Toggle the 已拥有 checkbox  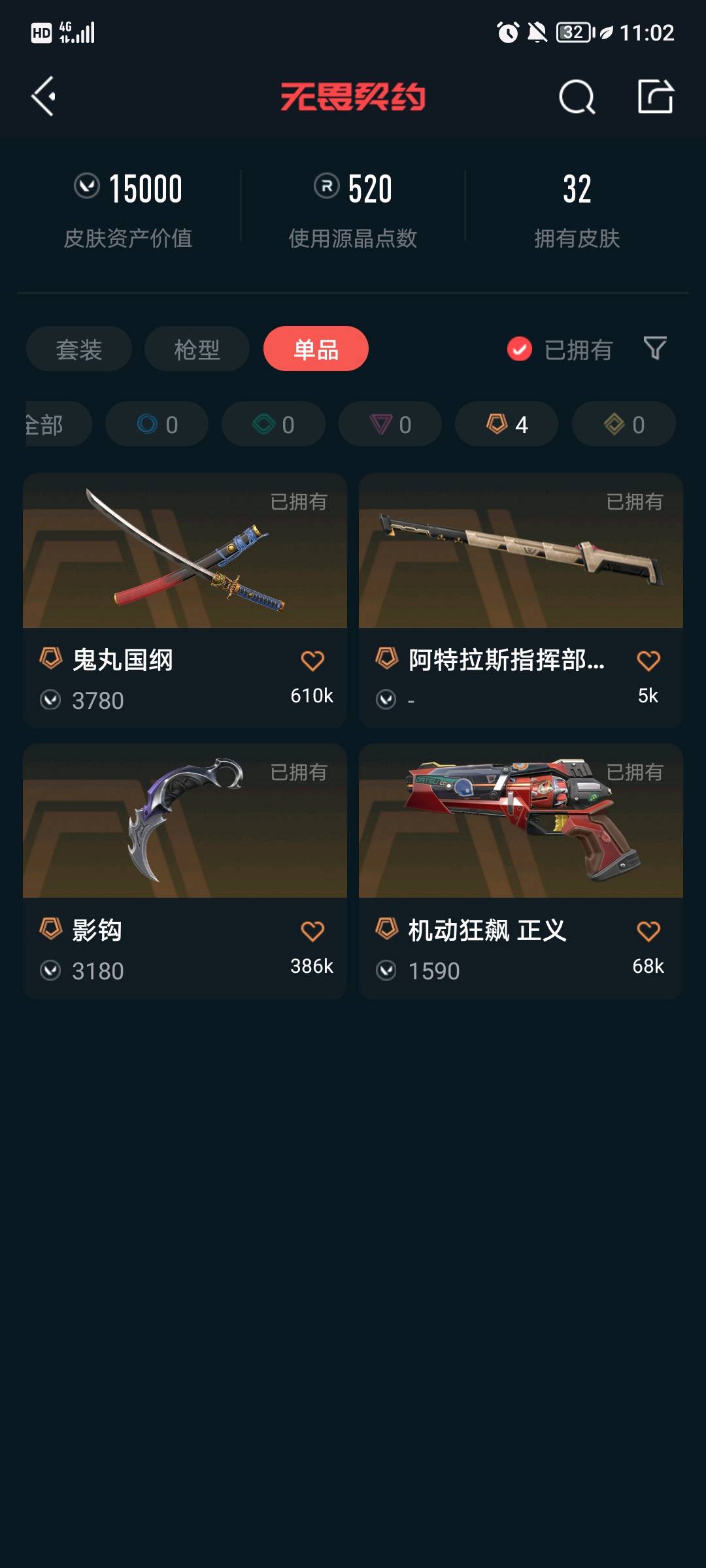click(520, 349)
